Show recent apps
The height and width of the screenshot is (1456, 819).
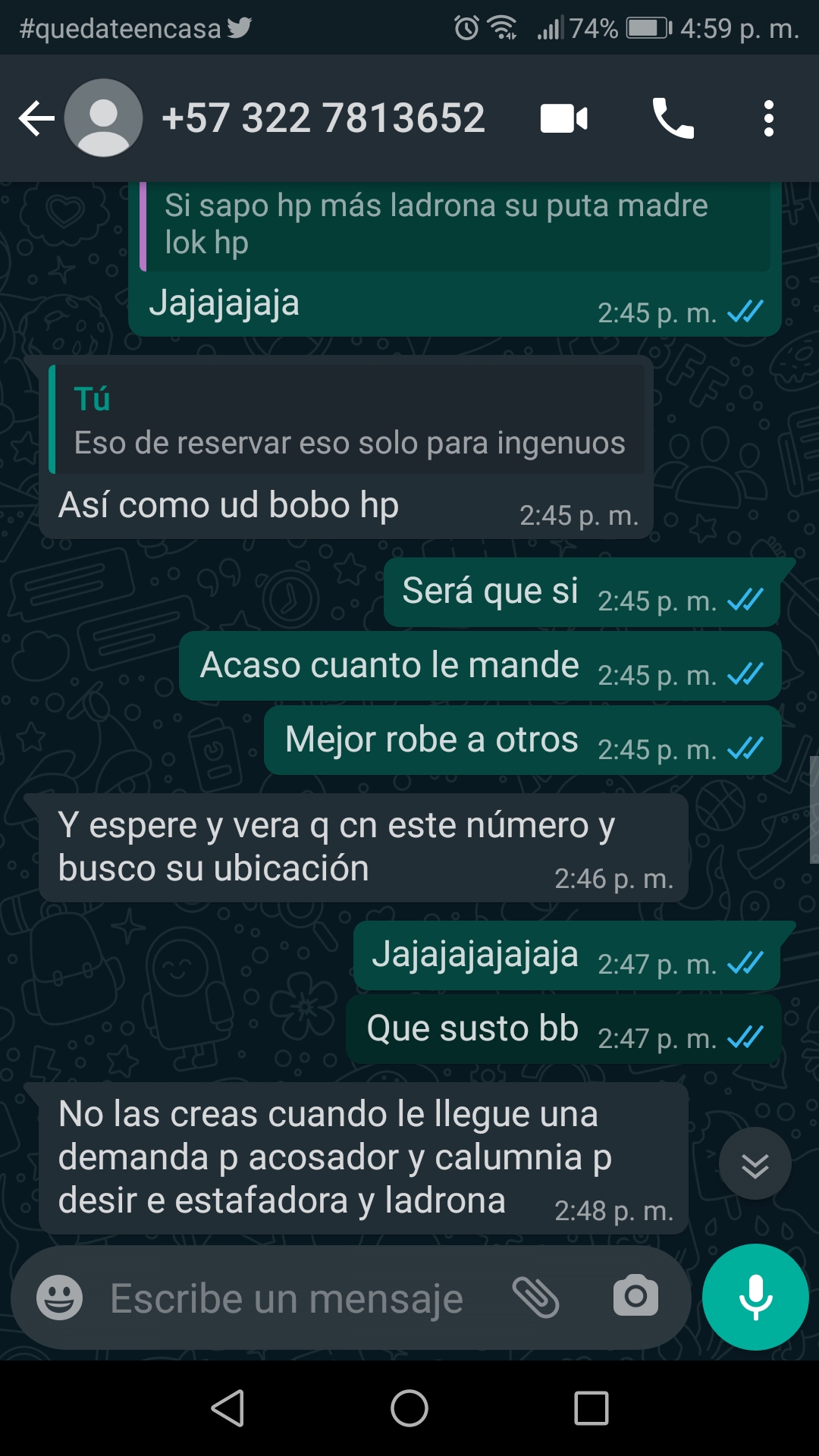point(591,1409)
